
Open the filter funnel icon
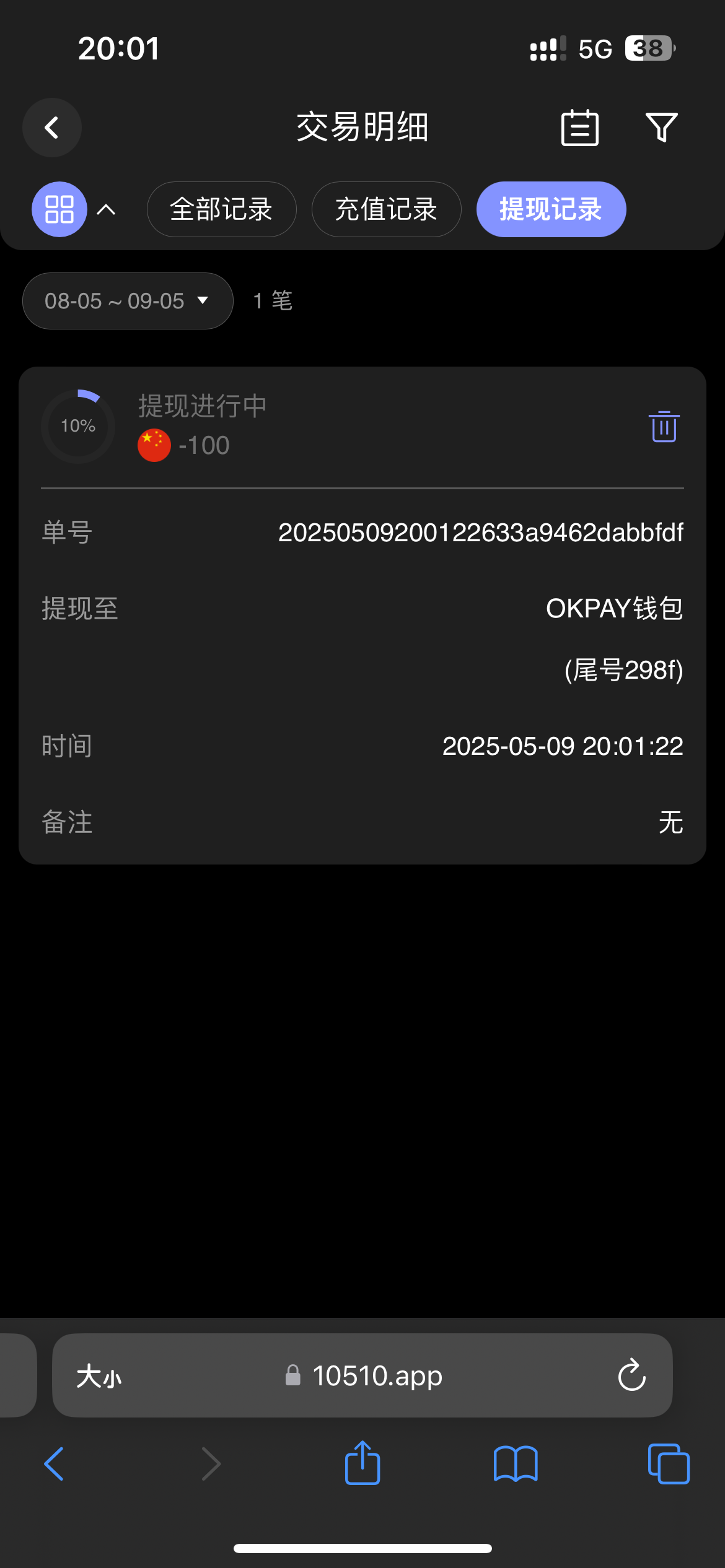tap(661, 128)
